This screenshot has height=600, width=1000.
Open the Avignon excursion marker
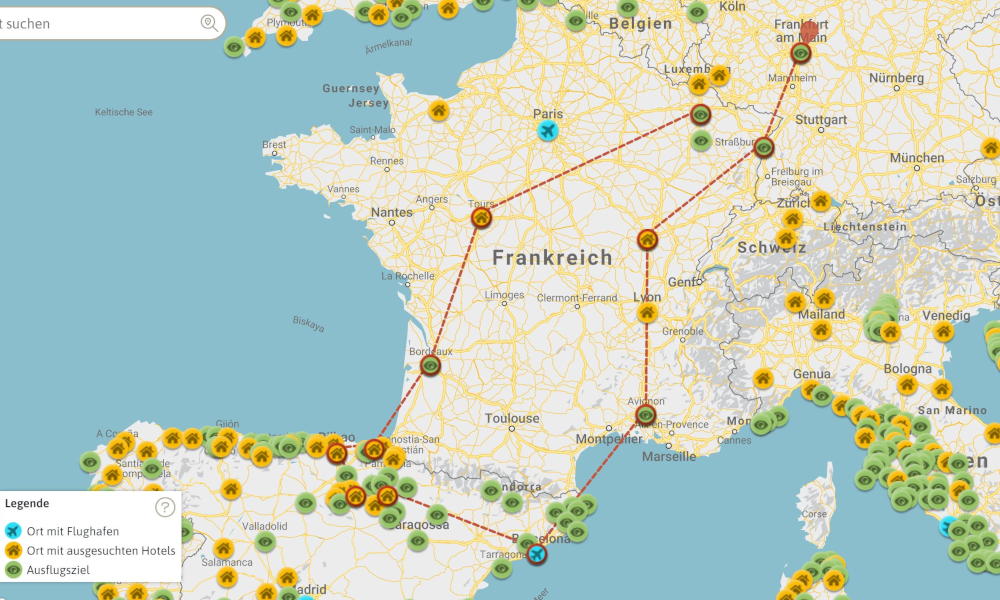645,414
